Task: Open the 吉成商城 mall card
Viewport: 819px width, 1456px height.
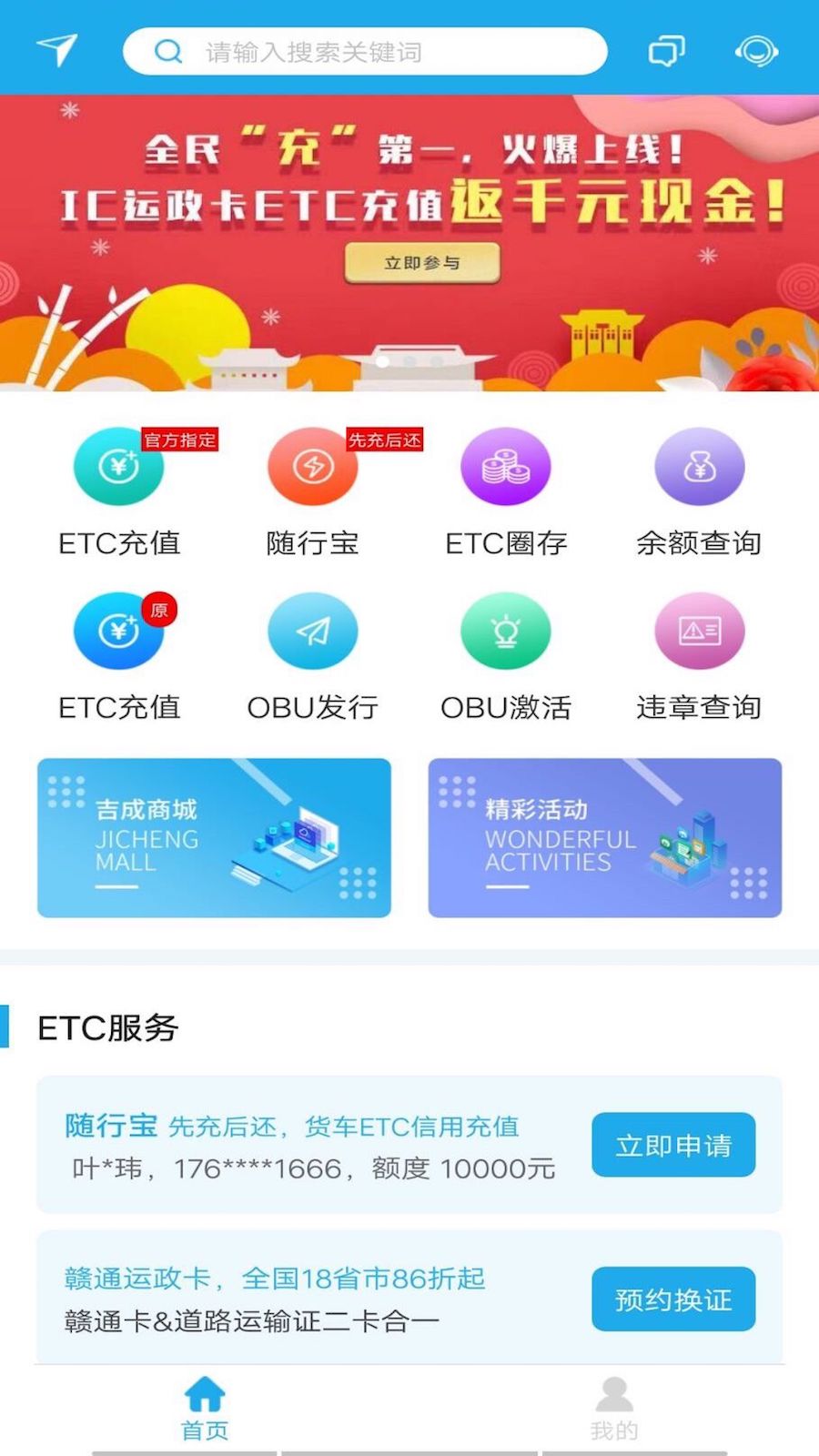Action: [214, 837]
